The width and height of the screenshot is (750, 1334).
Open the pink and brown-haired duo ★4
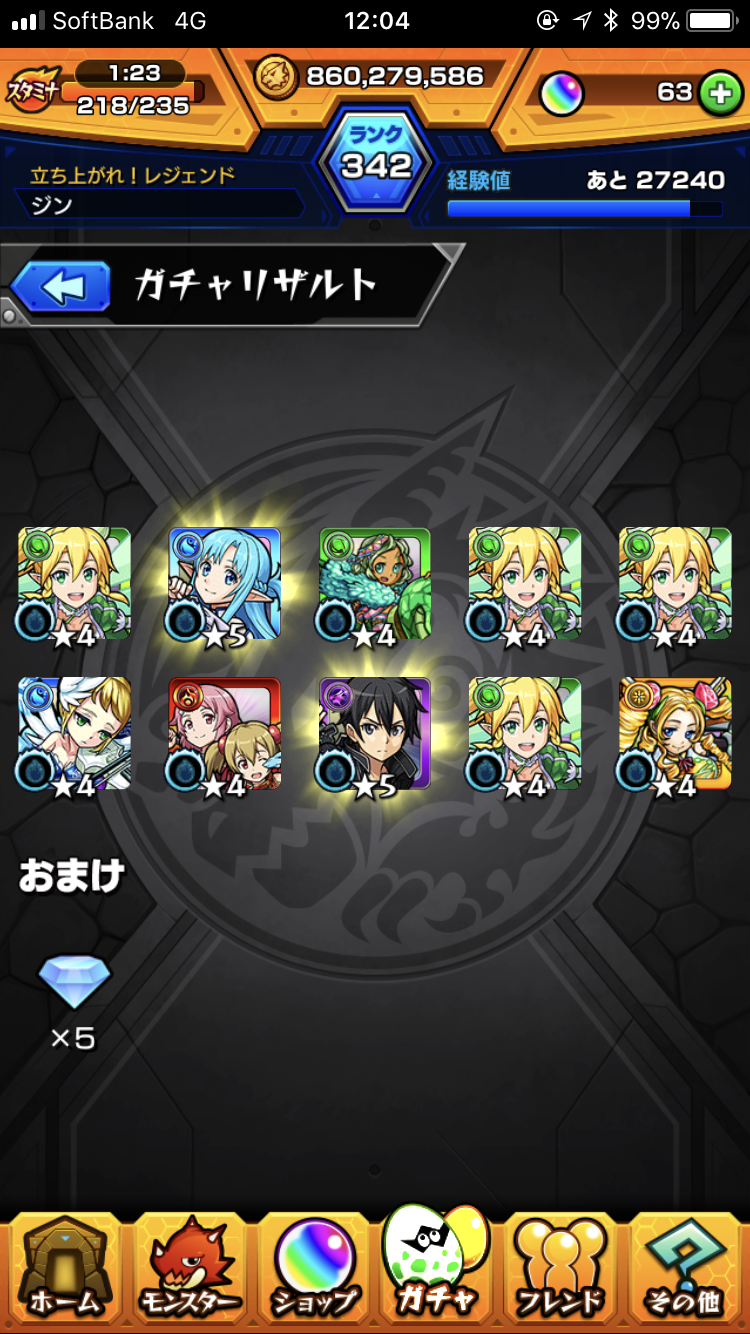225,734
